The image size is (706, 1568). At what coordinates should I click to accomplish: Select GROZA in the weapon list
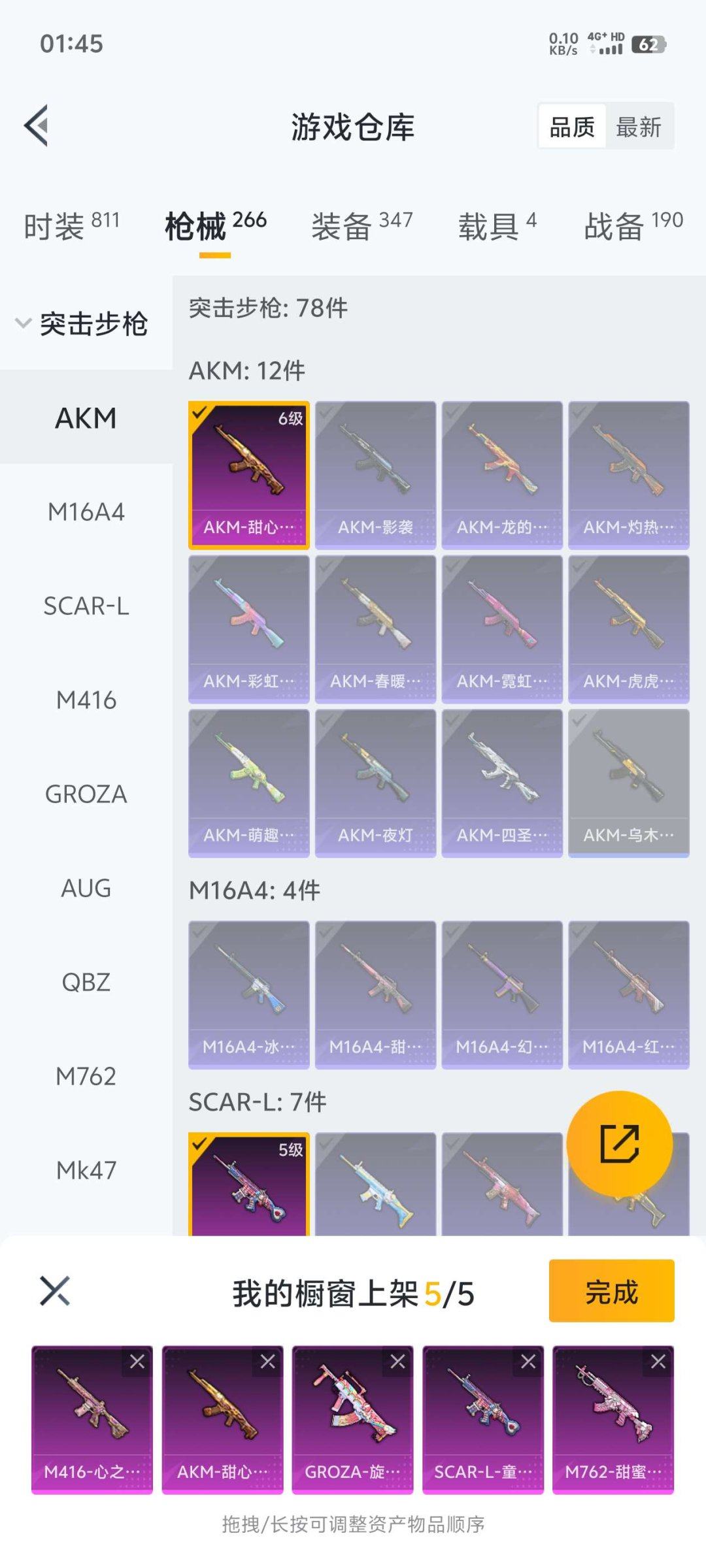pyautogui.click(x=86, y=794)
